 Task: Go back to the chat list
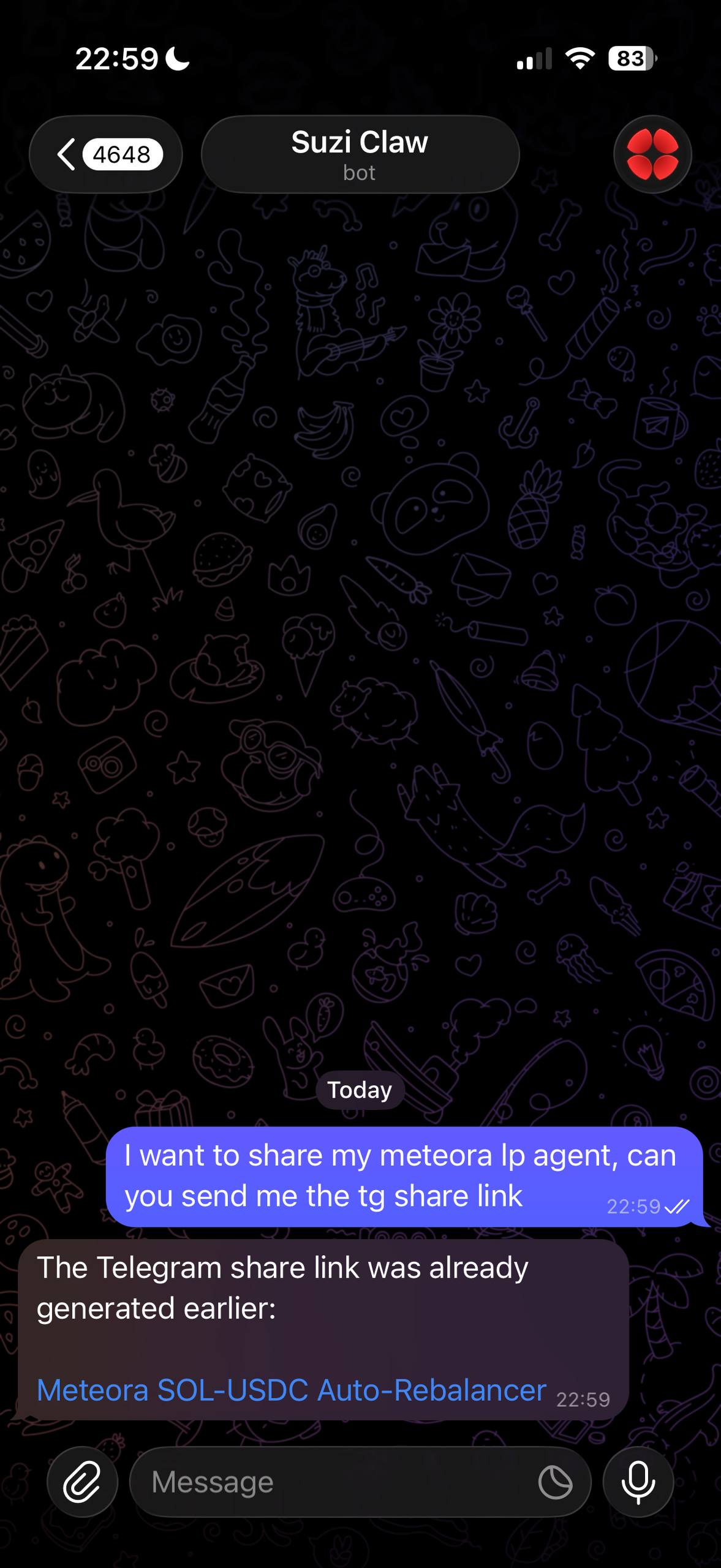click(x=105, y=154)
